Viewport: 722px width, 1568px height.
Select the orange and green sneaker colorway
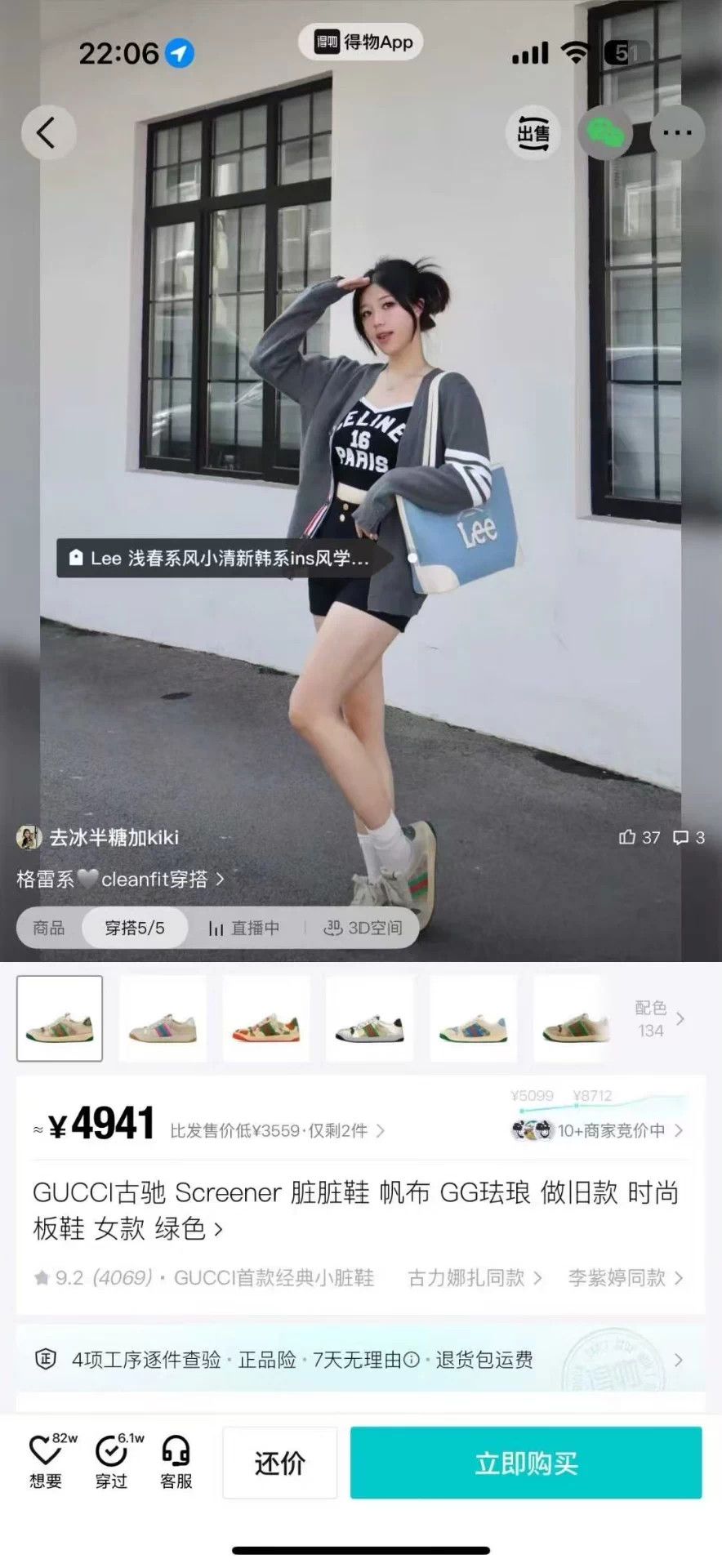266,1018
